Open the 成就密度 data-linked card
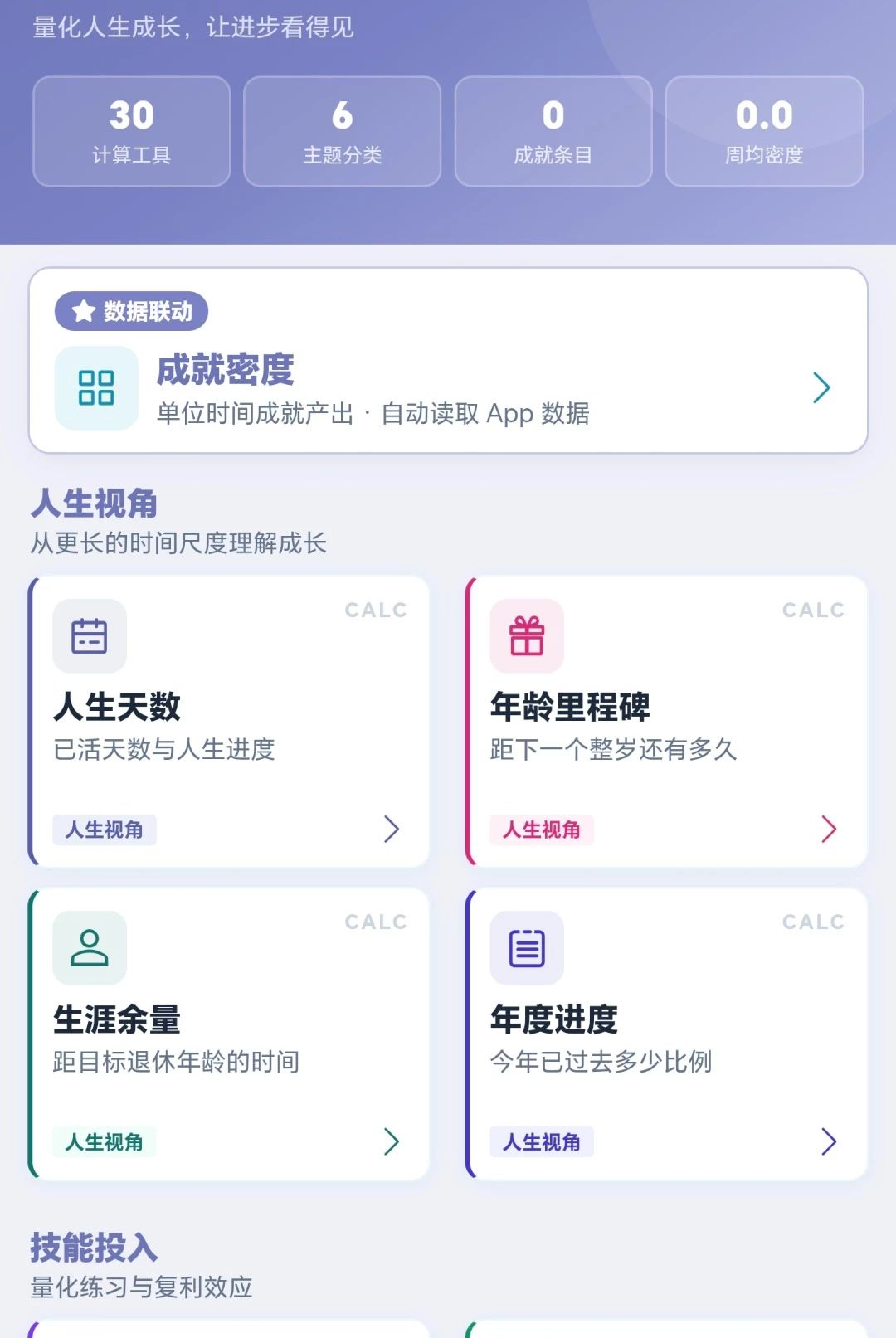Viewport: 896px width, 1338px height. pyautogui.click(x=448, y=360)
